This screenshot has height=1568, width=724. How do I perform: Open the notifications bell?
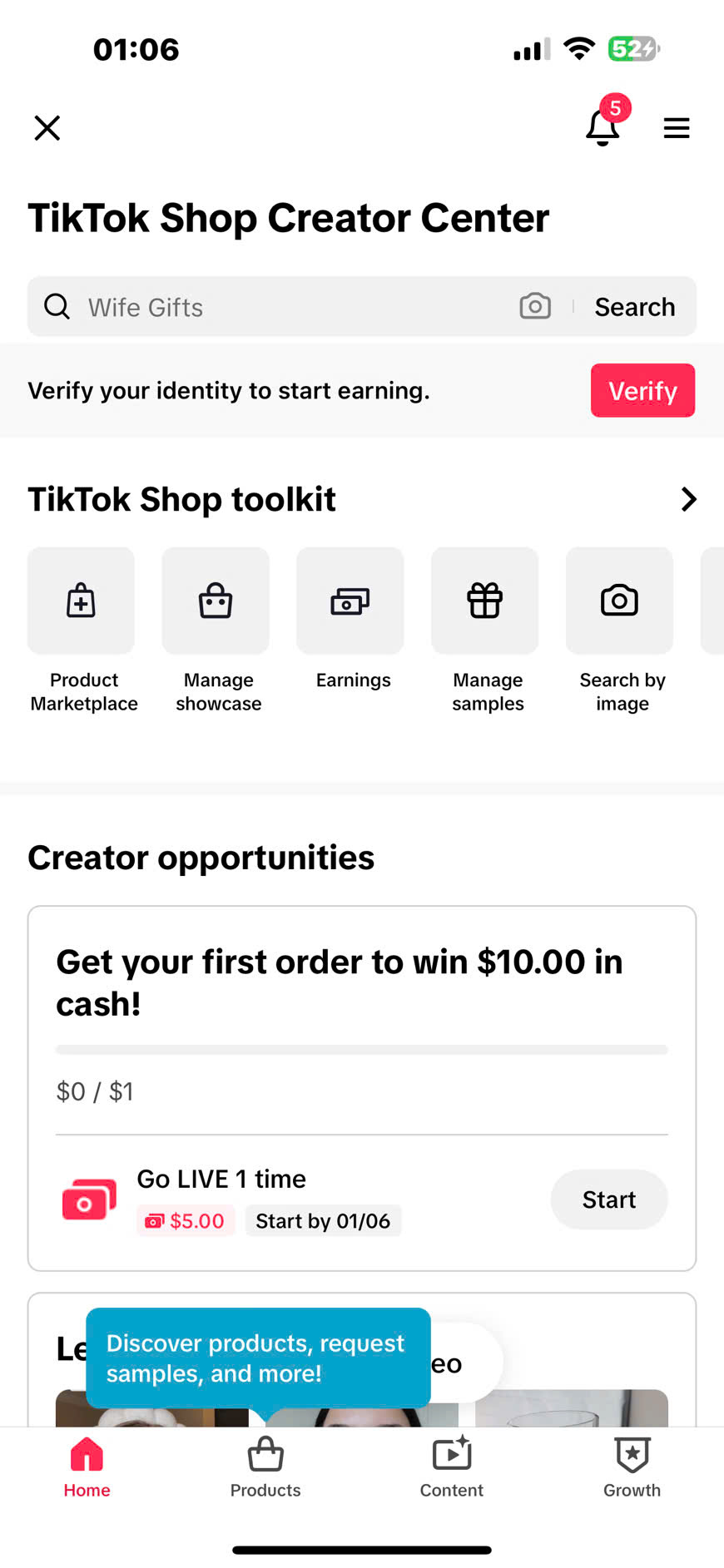603,126
